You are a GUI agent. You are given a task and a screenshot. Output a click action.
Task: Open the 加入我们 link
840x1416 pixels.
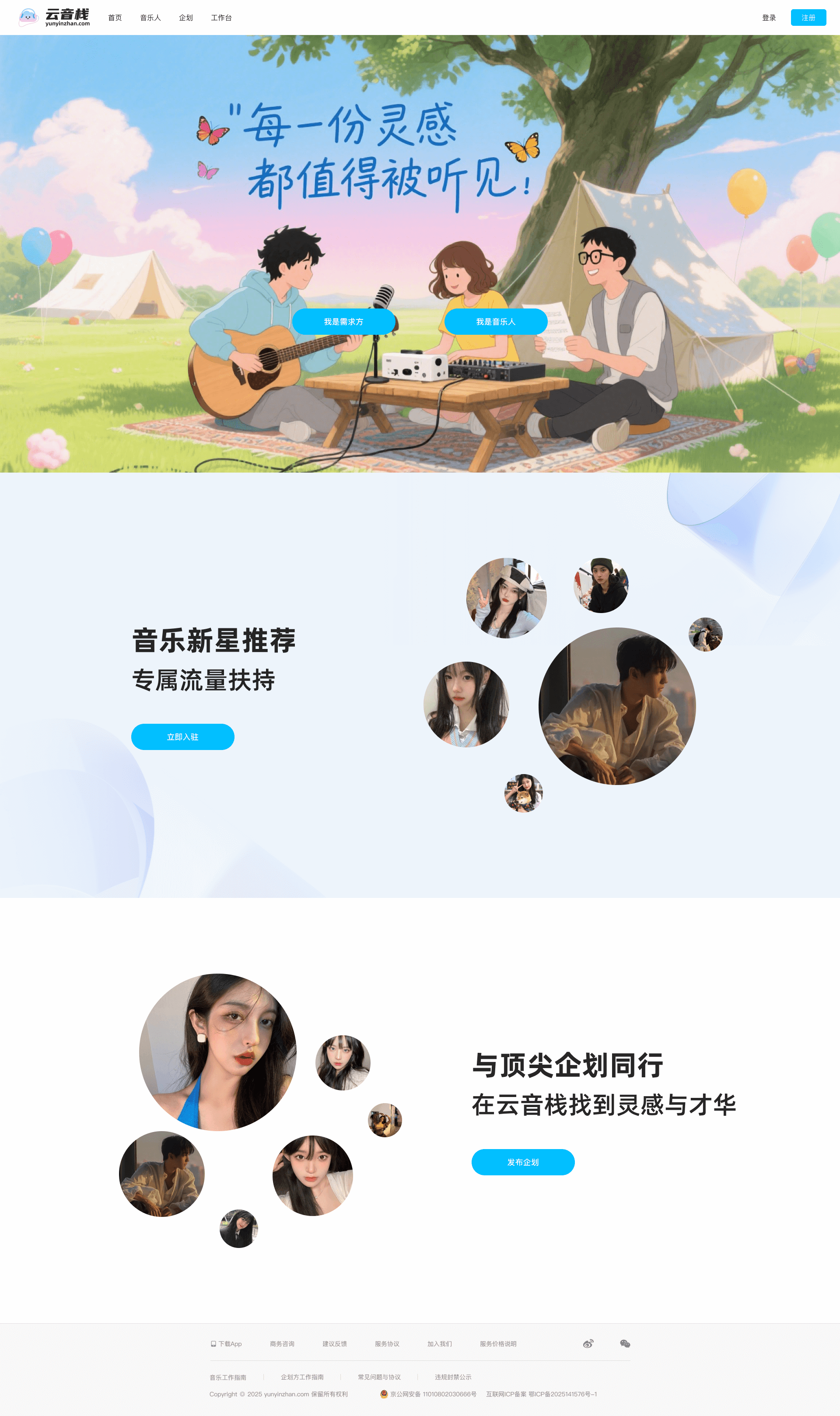440,1343
